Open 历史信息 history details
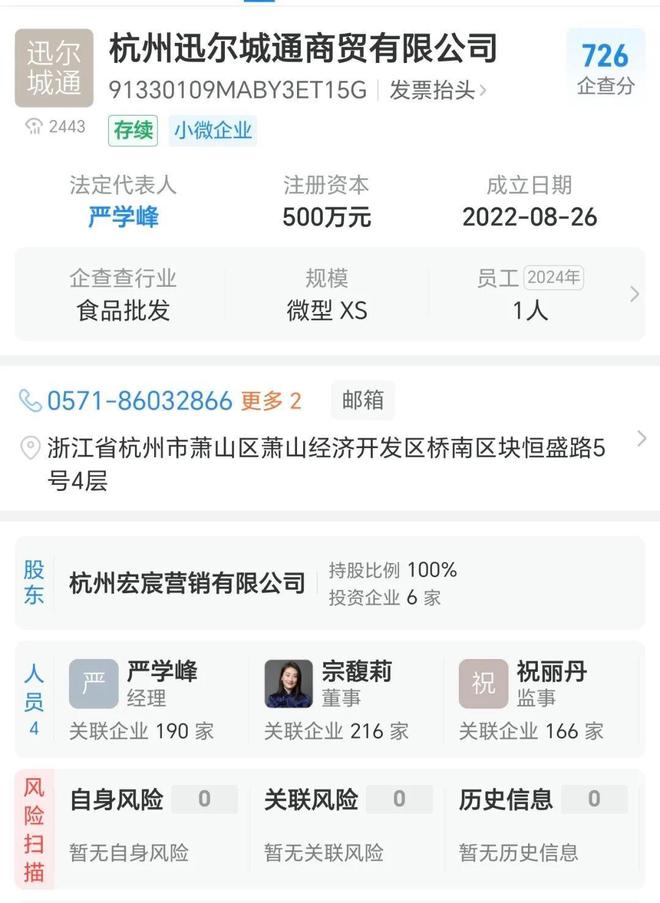660x903 pixels. pos(532,825)
